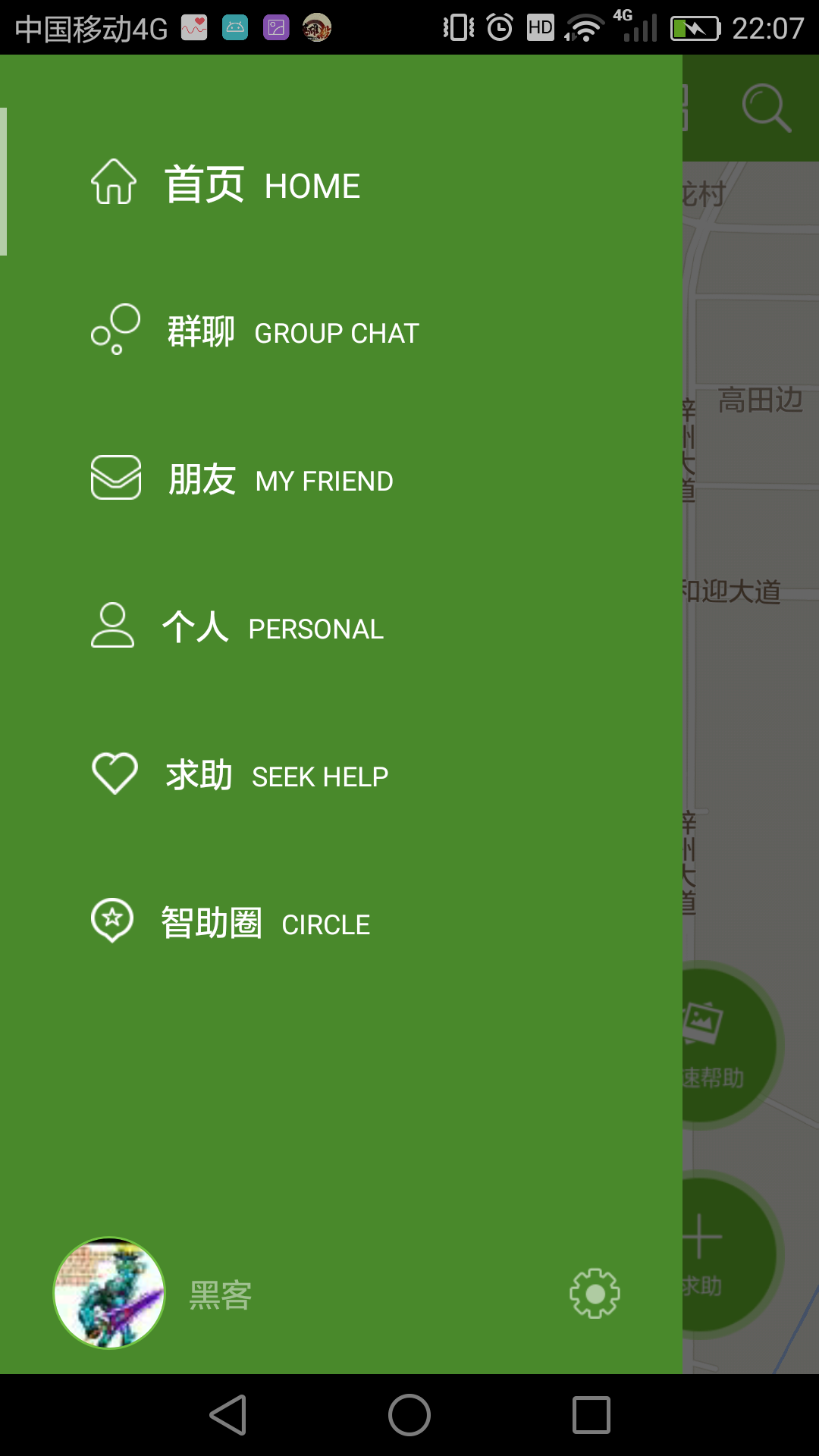819x1456 pixels.
Task: Select the 群聊 GROUP CHAT menu entry
Action: [x=290, y=331]
